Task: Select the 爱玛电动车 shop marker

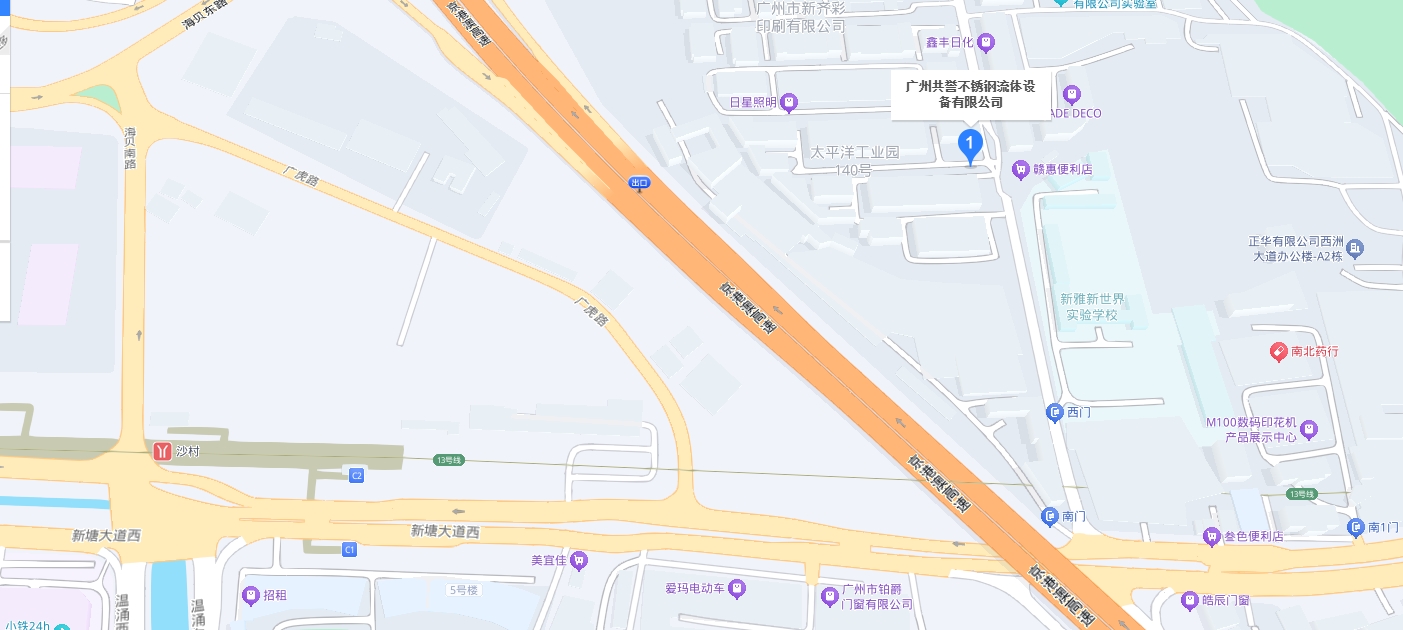Action: [x=737, y=589]
